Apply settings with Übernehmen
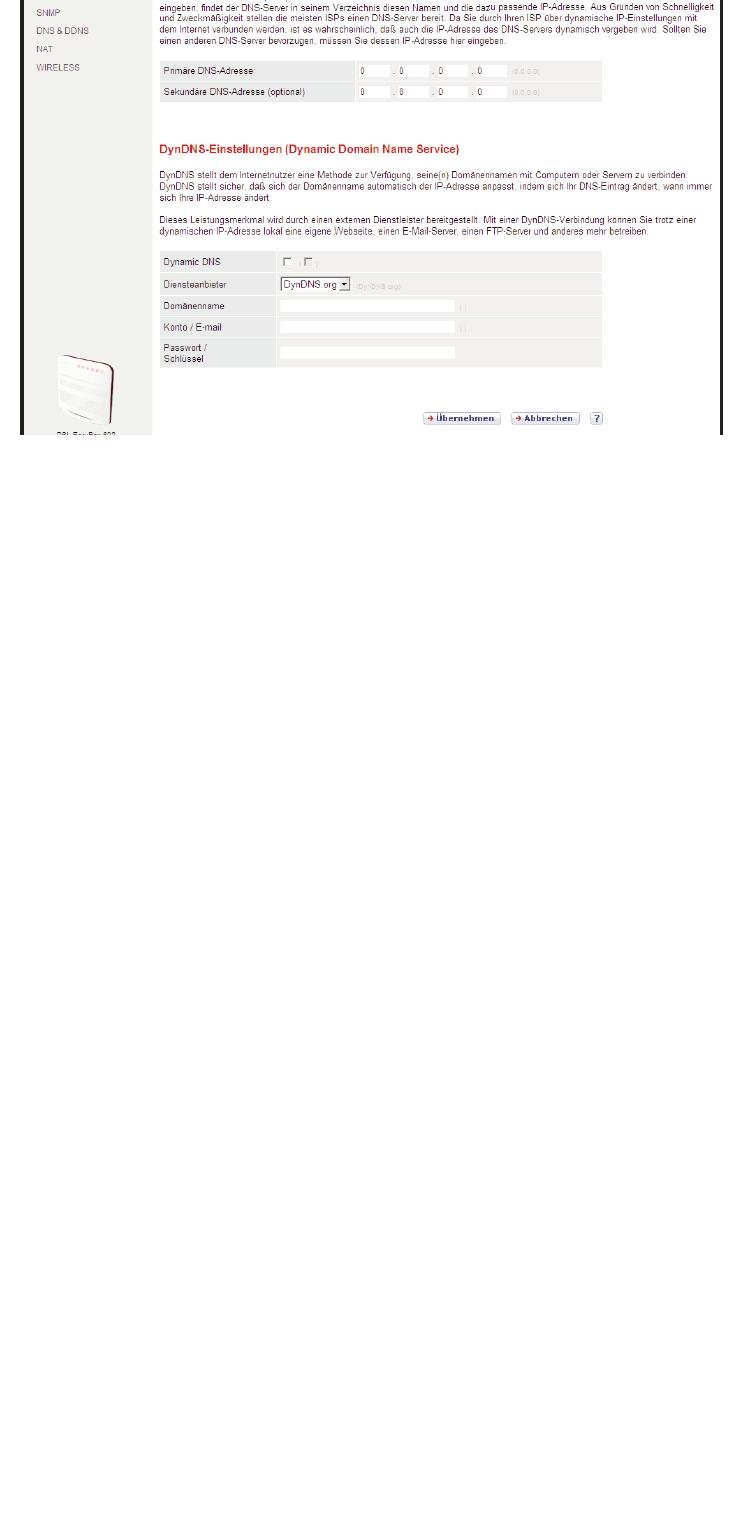 pyautogui.click(x=461, y=418)
